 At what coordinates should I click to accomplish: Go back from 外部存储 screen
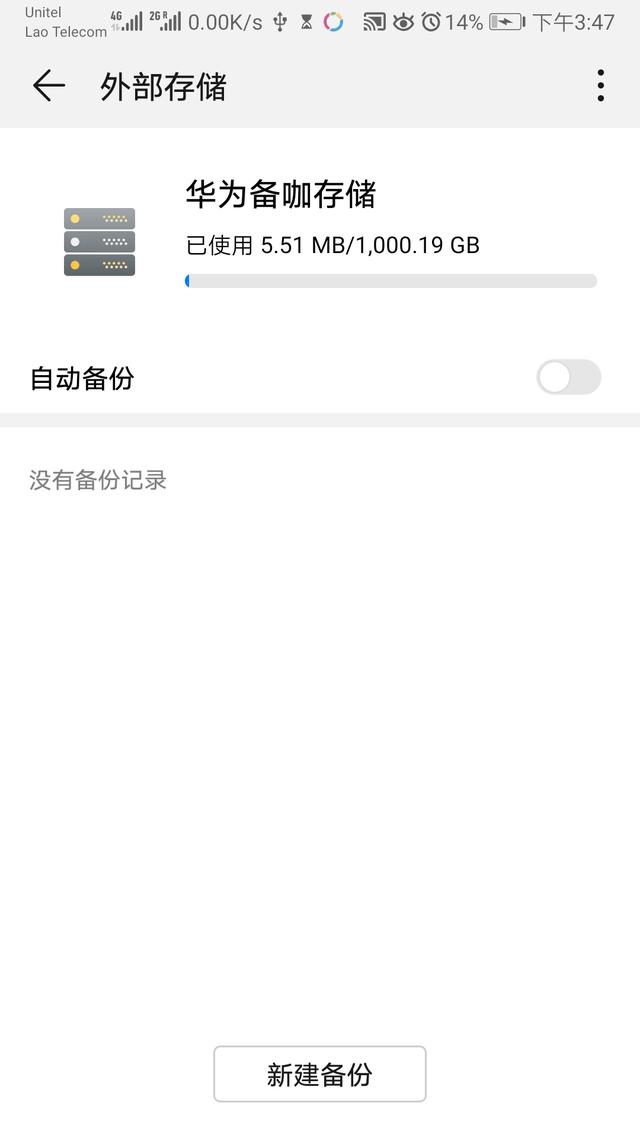click(48, 87)
